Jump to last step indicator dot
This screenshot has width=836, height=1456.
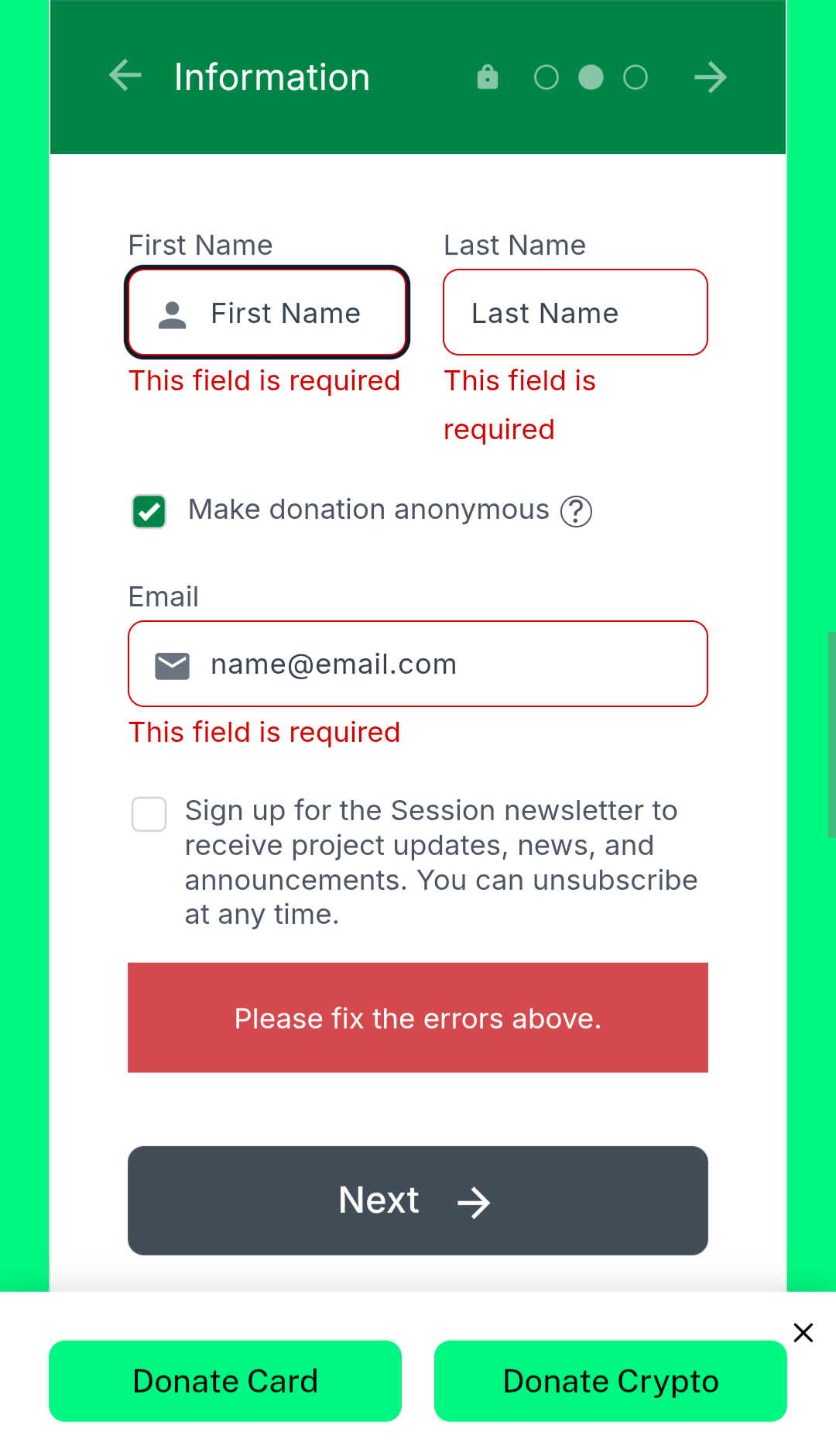tap(636, 77)
